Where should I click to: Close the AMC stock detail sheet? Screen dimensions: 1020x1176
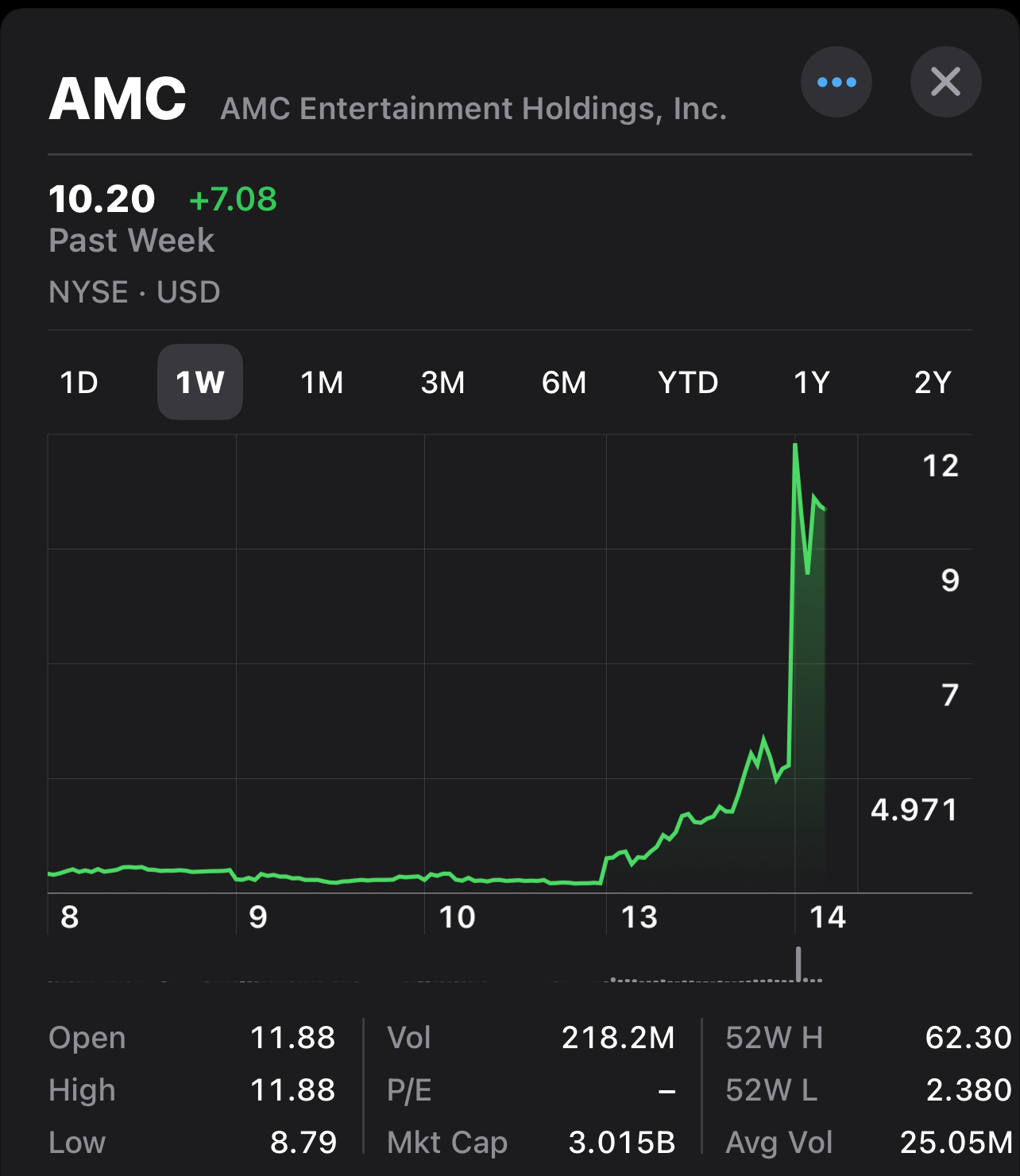point(945,82)
